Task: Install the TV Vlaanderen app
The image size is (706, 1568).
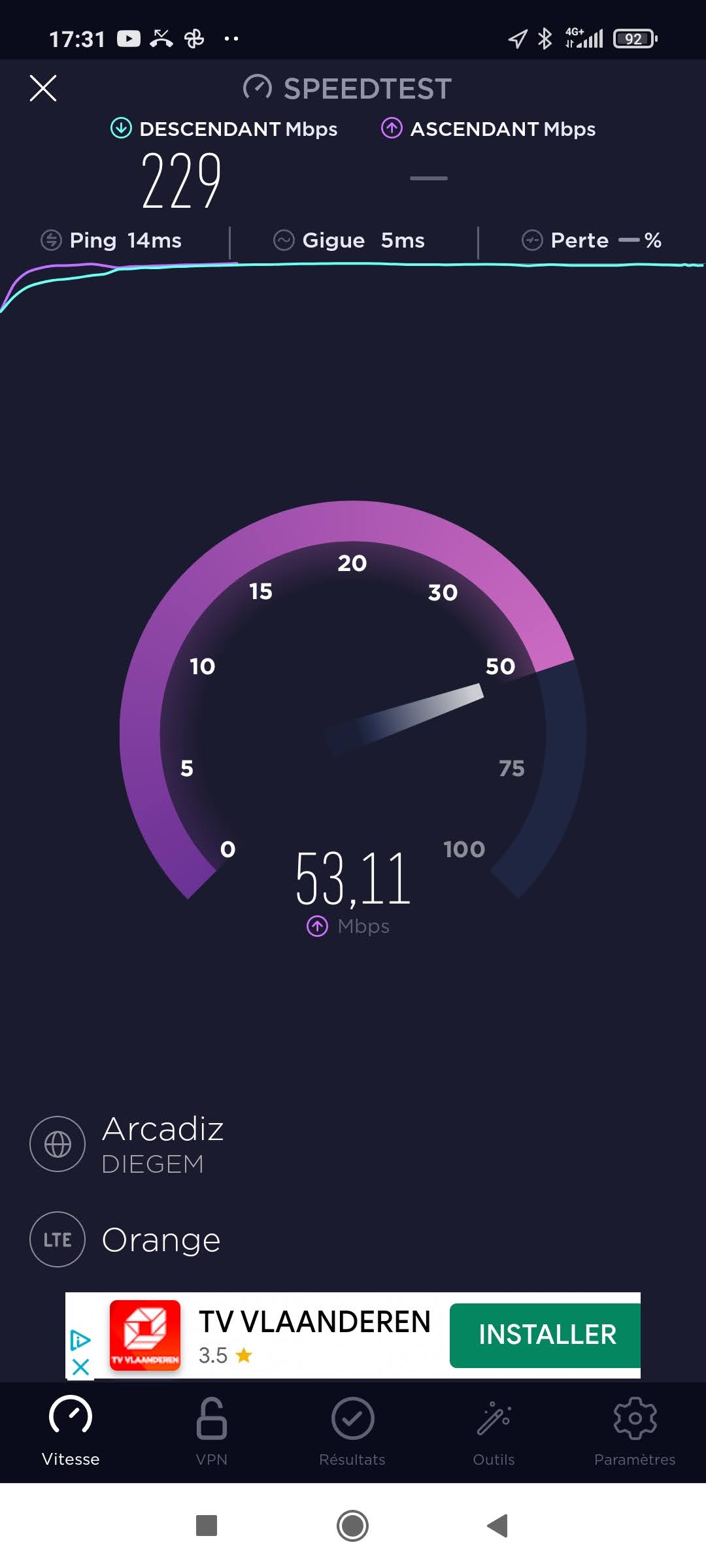Action: (x=546, y=1335)
